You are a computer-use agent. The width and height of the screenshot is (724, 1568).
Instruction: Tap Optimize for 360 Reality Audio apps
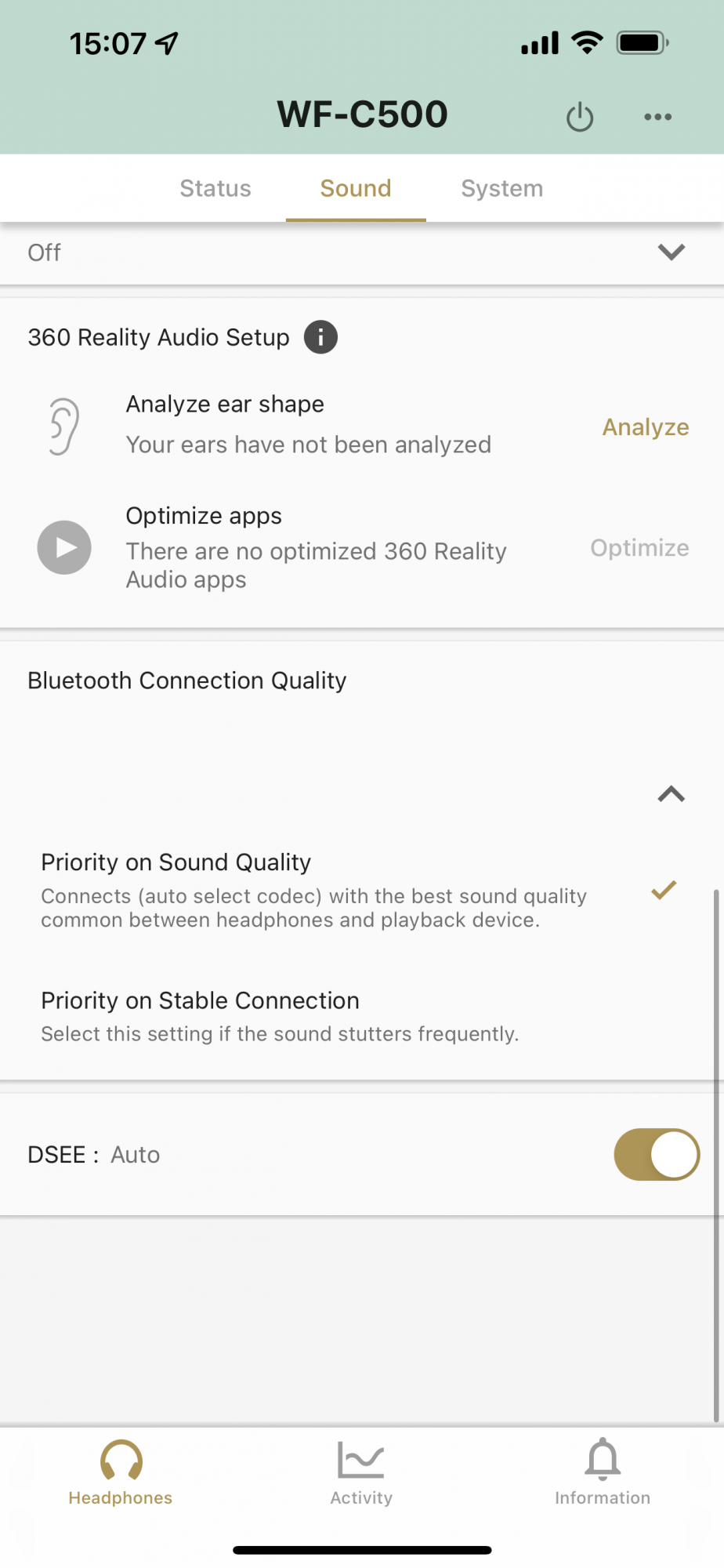click(639, 548)
